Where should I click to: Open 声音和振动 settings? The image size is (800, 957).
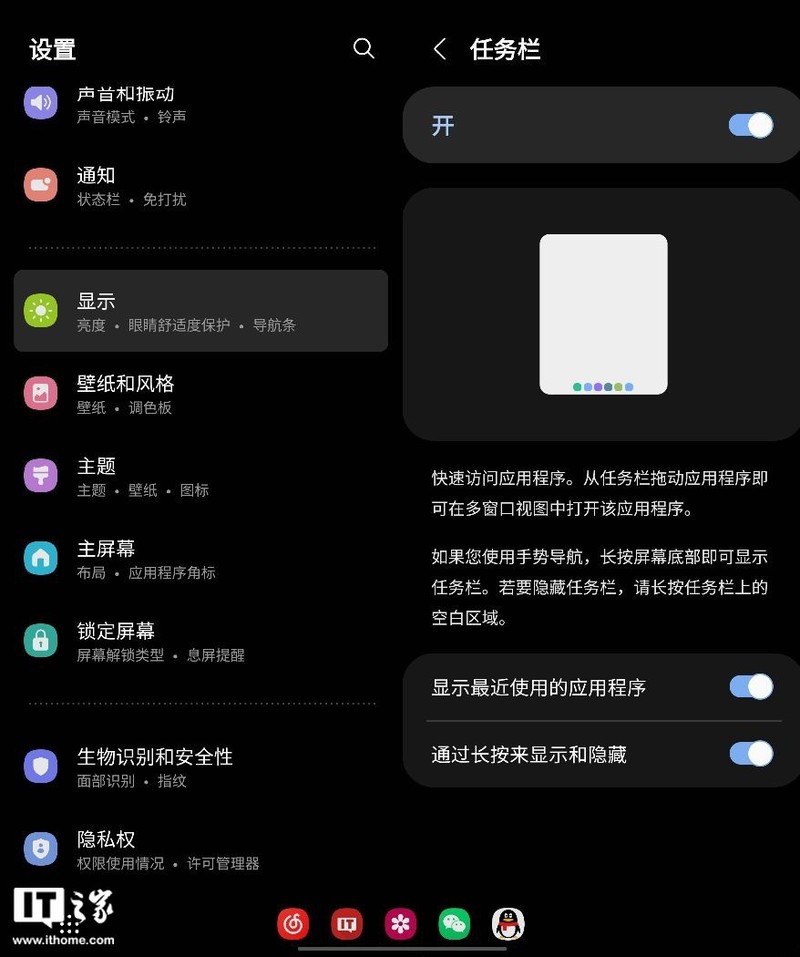[200, 103]
